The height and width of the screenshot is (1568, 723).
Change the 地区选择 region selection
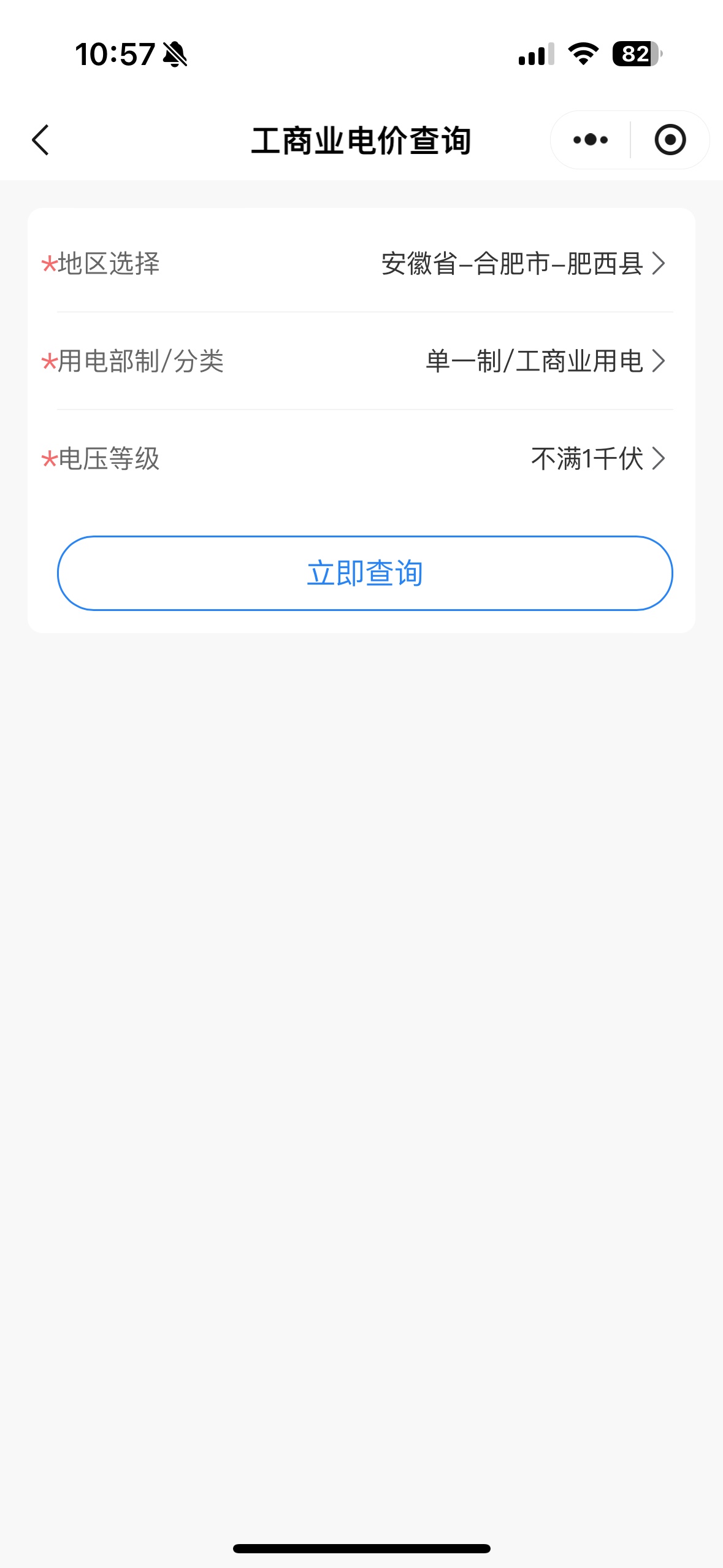click(x=522, y=264)
